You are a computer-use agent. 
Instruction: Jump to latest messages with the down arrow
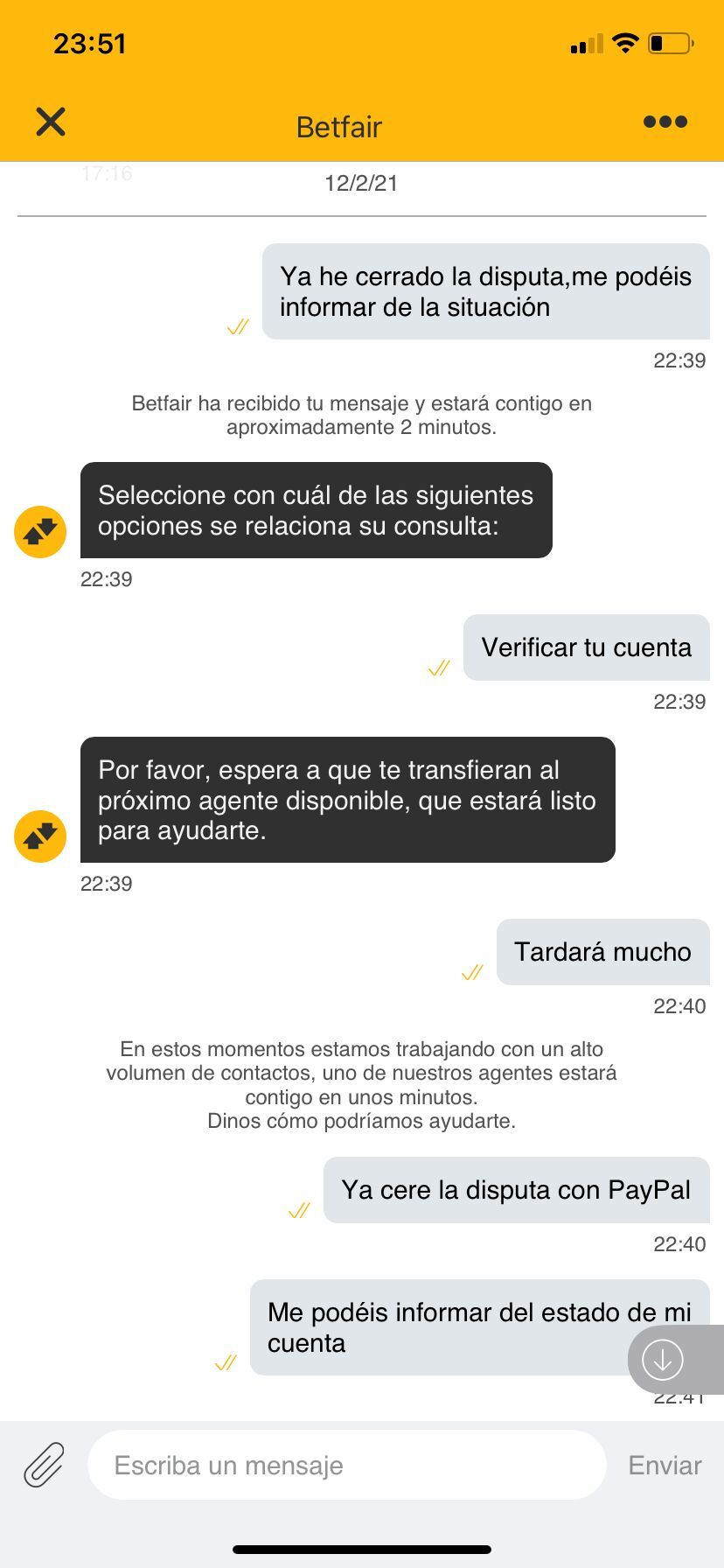pos(663,1359)
